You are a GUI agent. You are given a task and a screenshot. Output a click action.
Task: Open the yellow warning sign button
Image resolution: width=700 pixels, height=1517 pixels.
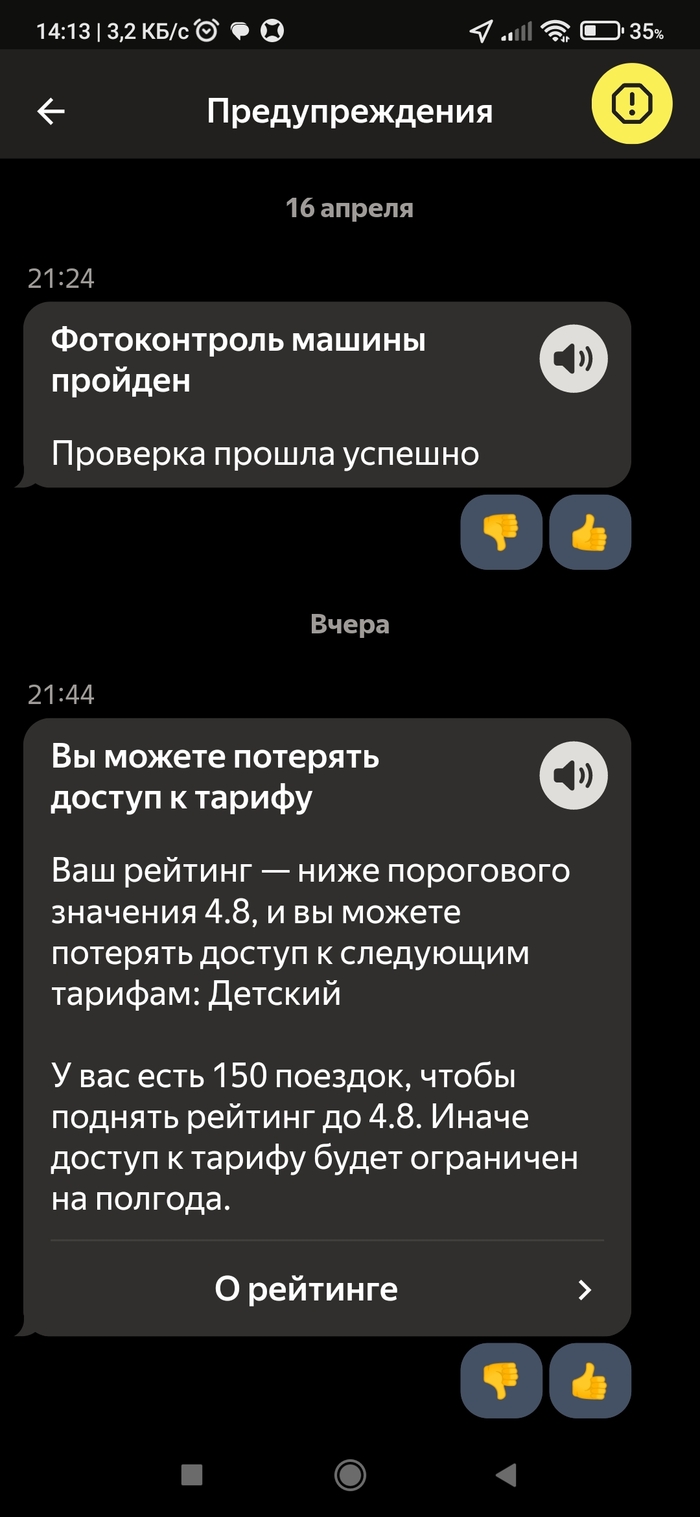pos(630,103)
